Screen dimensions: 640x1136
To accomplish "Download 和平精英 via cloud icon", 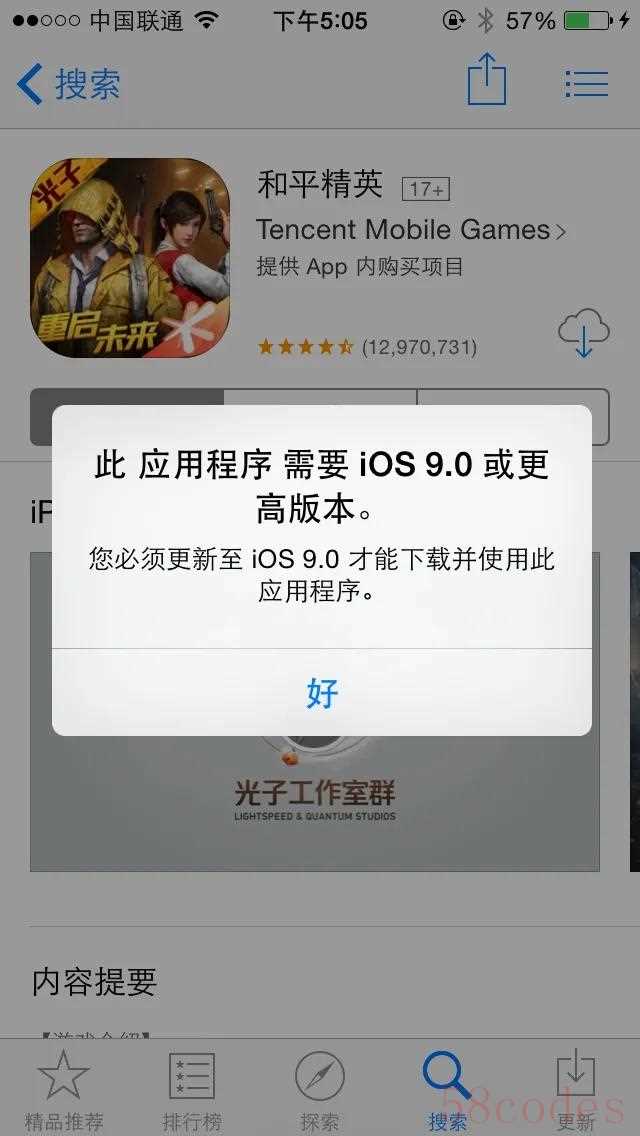I will tap(583, 333).
